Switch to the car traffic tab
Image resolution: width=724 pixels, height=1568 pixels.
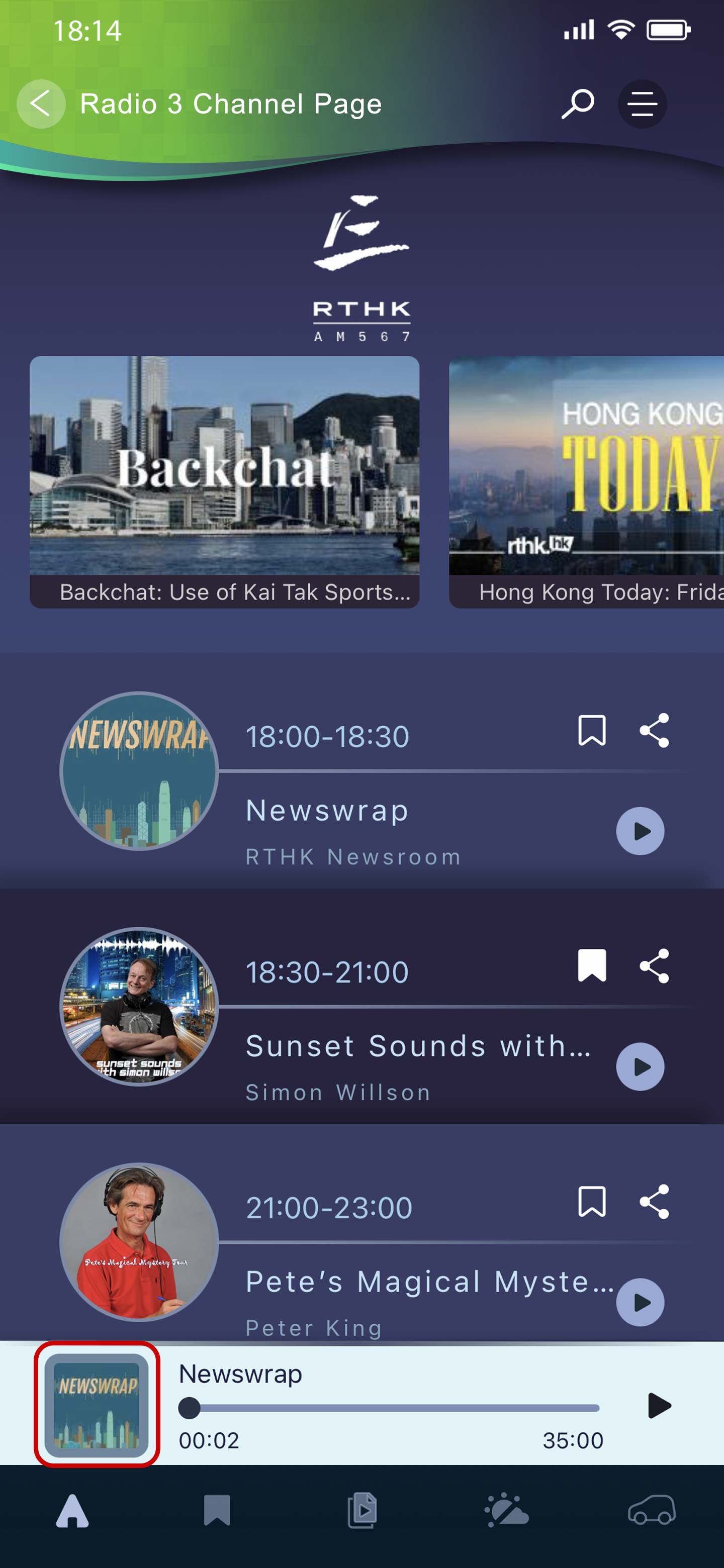pos(652,1510)
